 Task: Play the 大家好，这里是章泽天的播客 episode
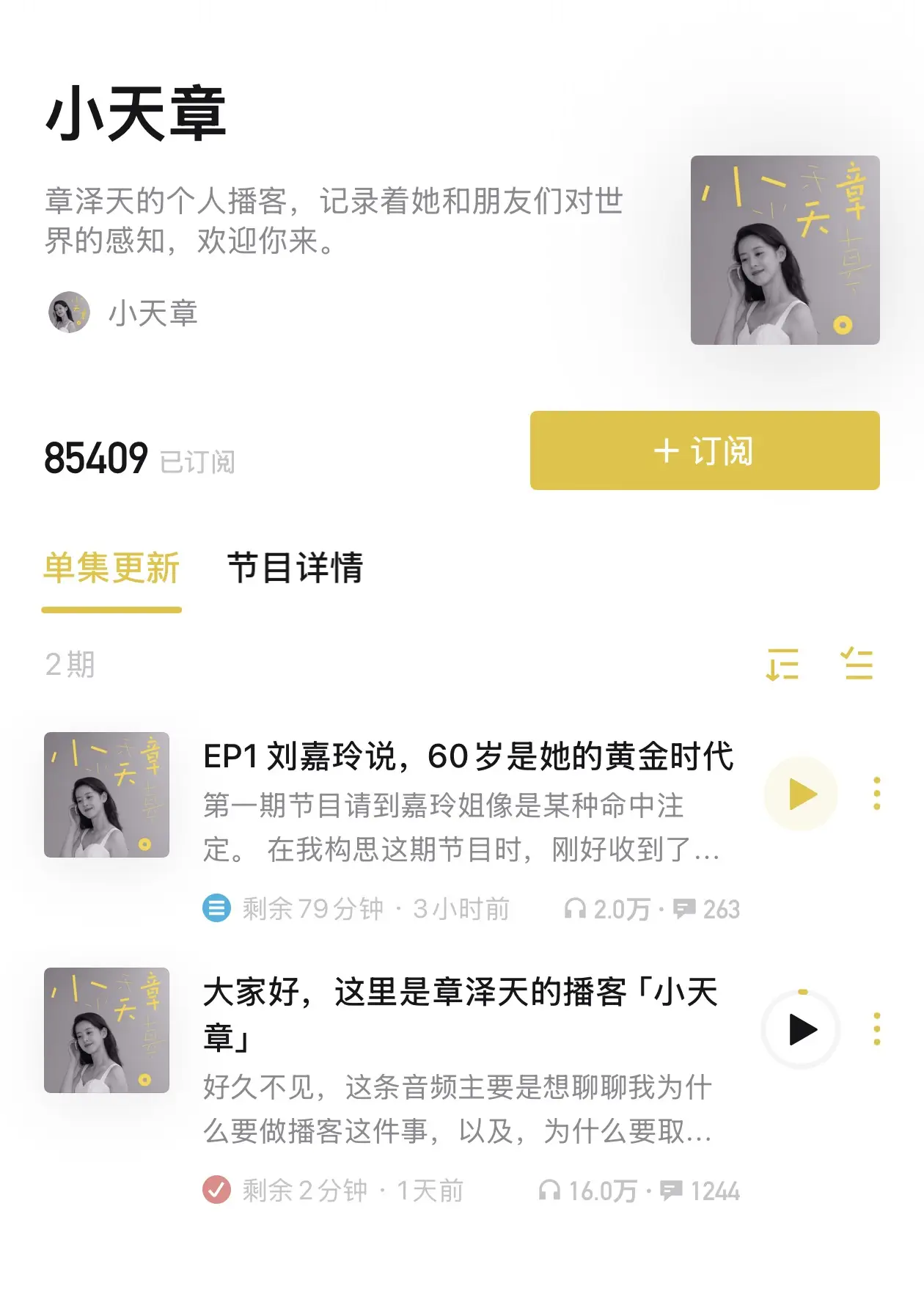point(802,1030)
